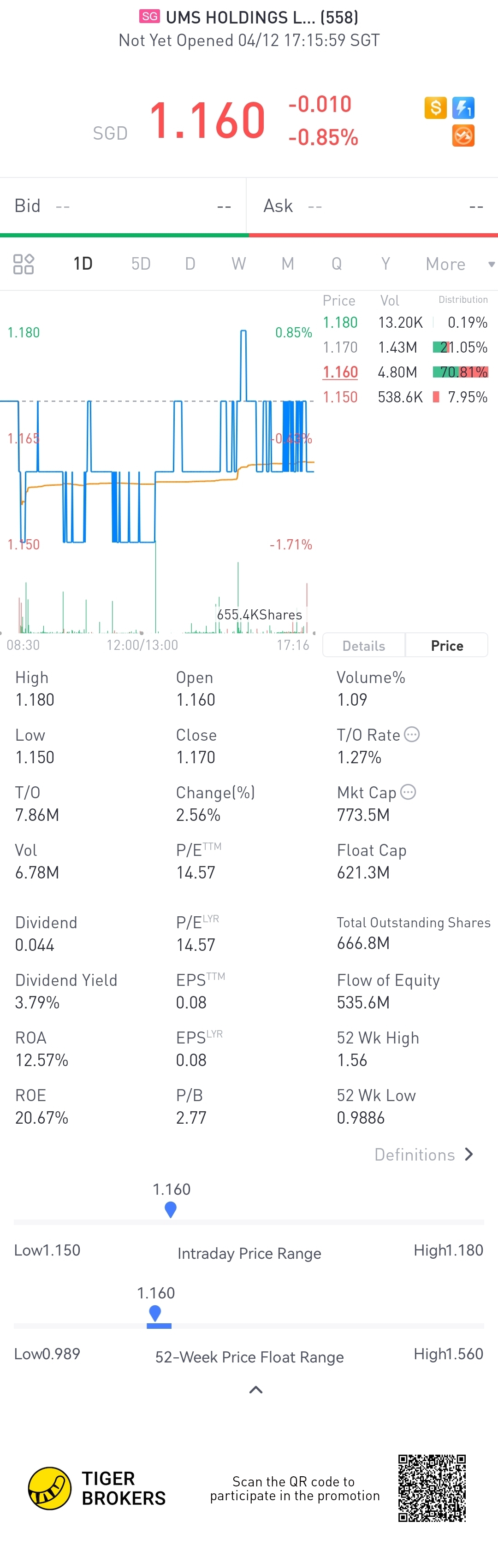
Task: Open the chart layout grid icon
Action: click(x=23, y=264)
